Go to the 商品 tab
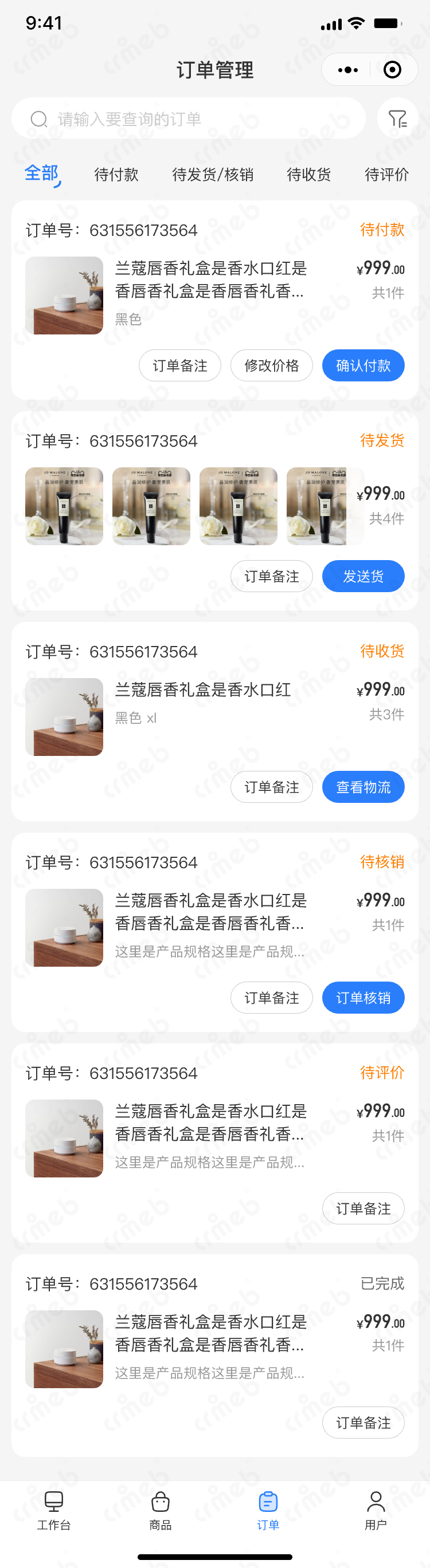430x1568 pixels. [160, 1510]
